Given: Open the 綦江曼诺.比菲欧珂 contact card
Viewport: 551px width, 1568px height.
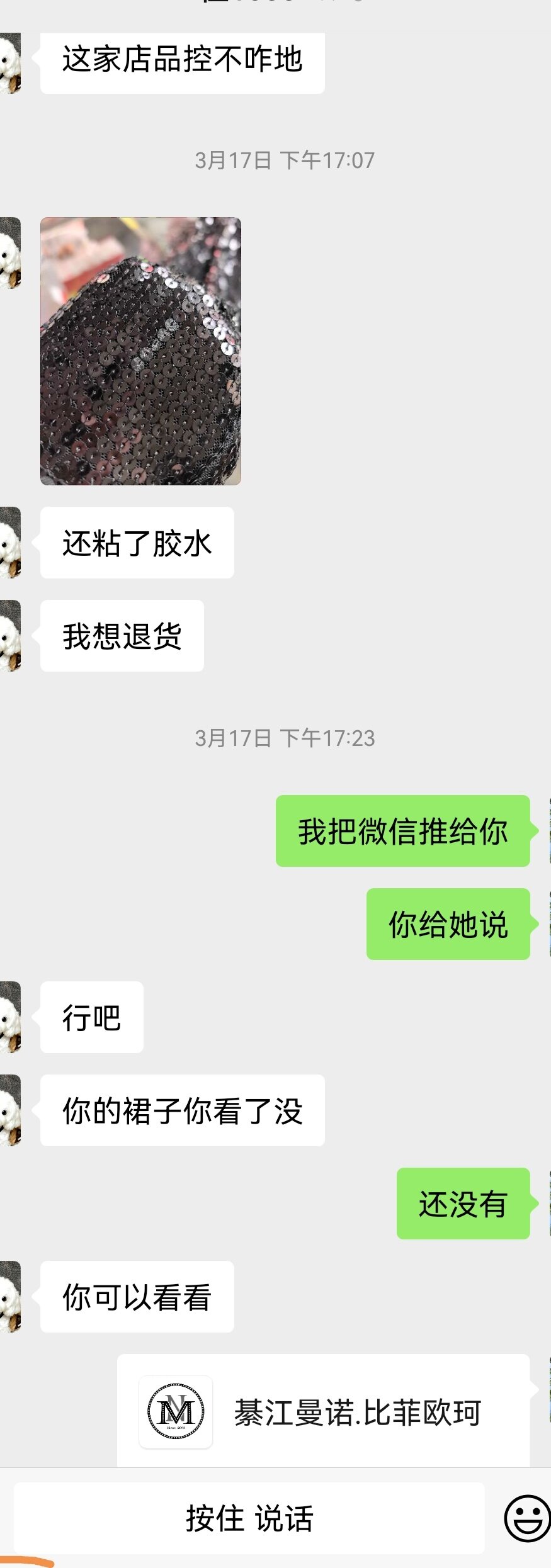Looking at the screenshot, I should 323,1412.
